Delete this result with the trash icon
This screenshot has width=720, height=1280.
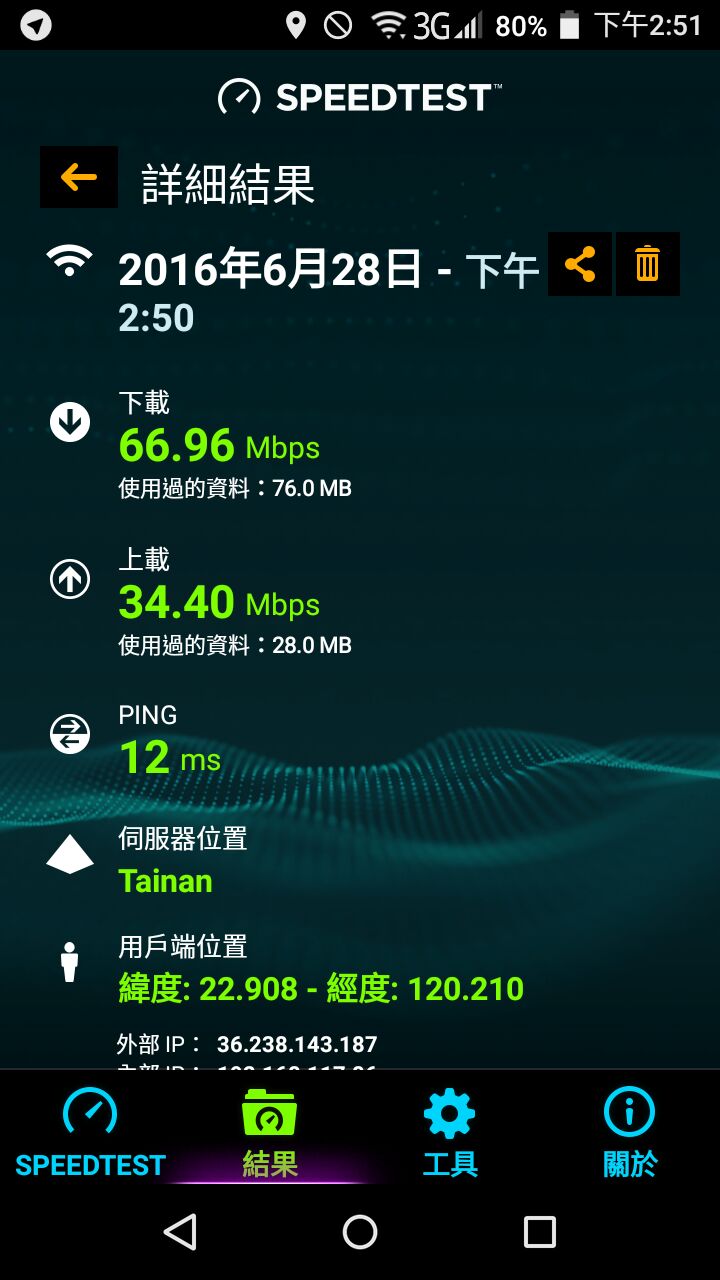coord(647,264)
